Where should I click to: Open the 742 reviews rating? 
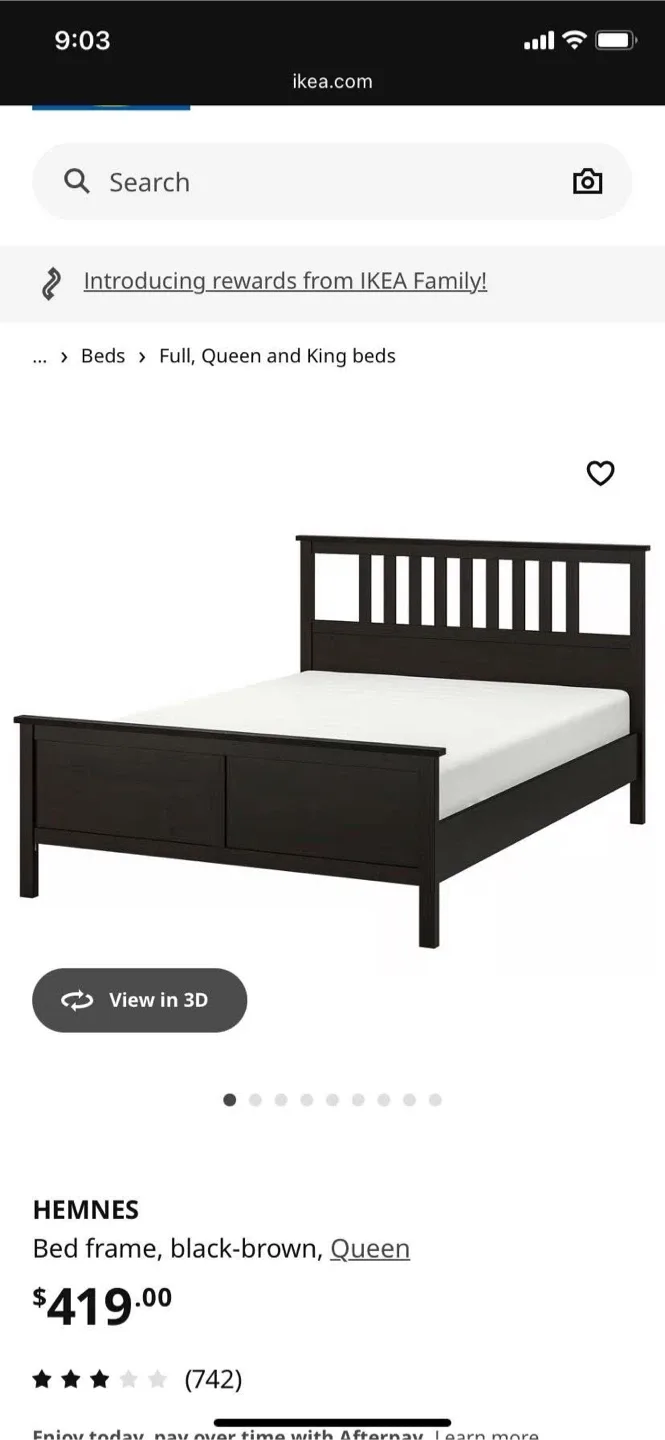point(137,1380)
